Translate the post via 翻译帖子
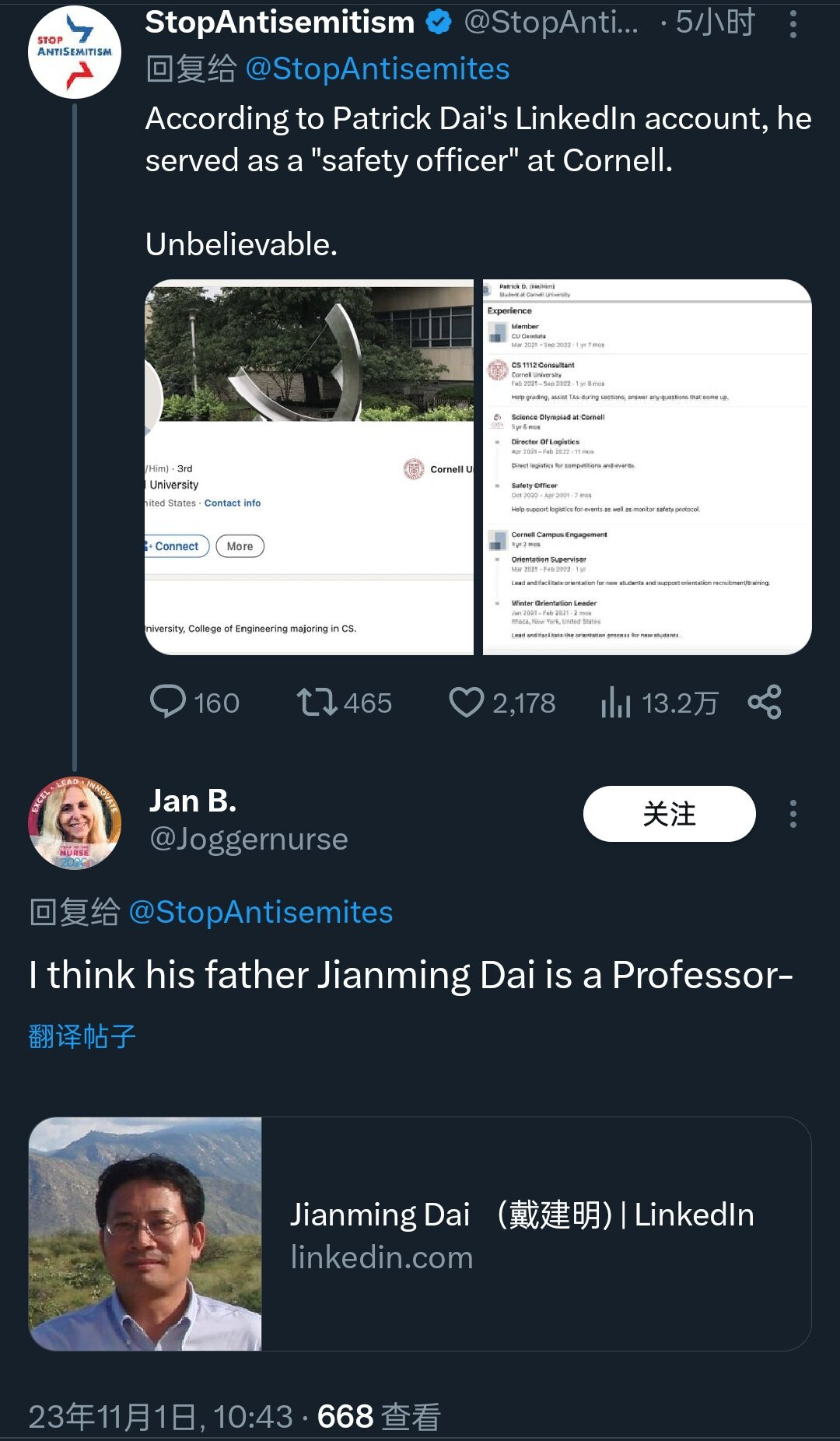Screen dimensions: 840x1441 [x=82, y=1036]
